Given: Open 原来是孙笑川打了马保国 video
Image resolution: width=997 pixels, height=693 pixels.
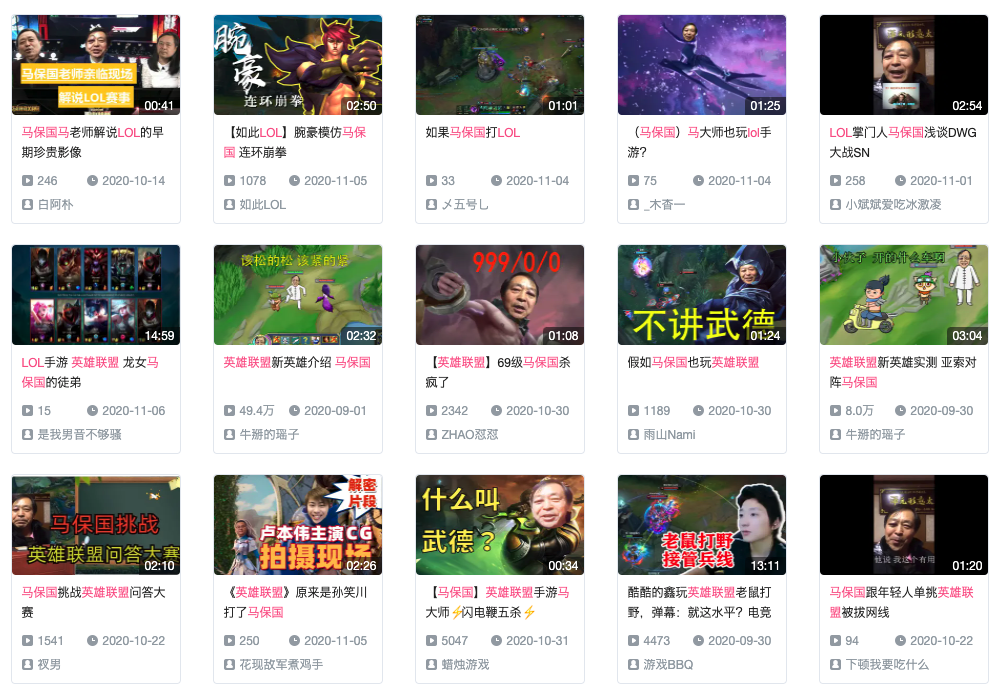Looking at the screenshot, I should click(295, 602).
